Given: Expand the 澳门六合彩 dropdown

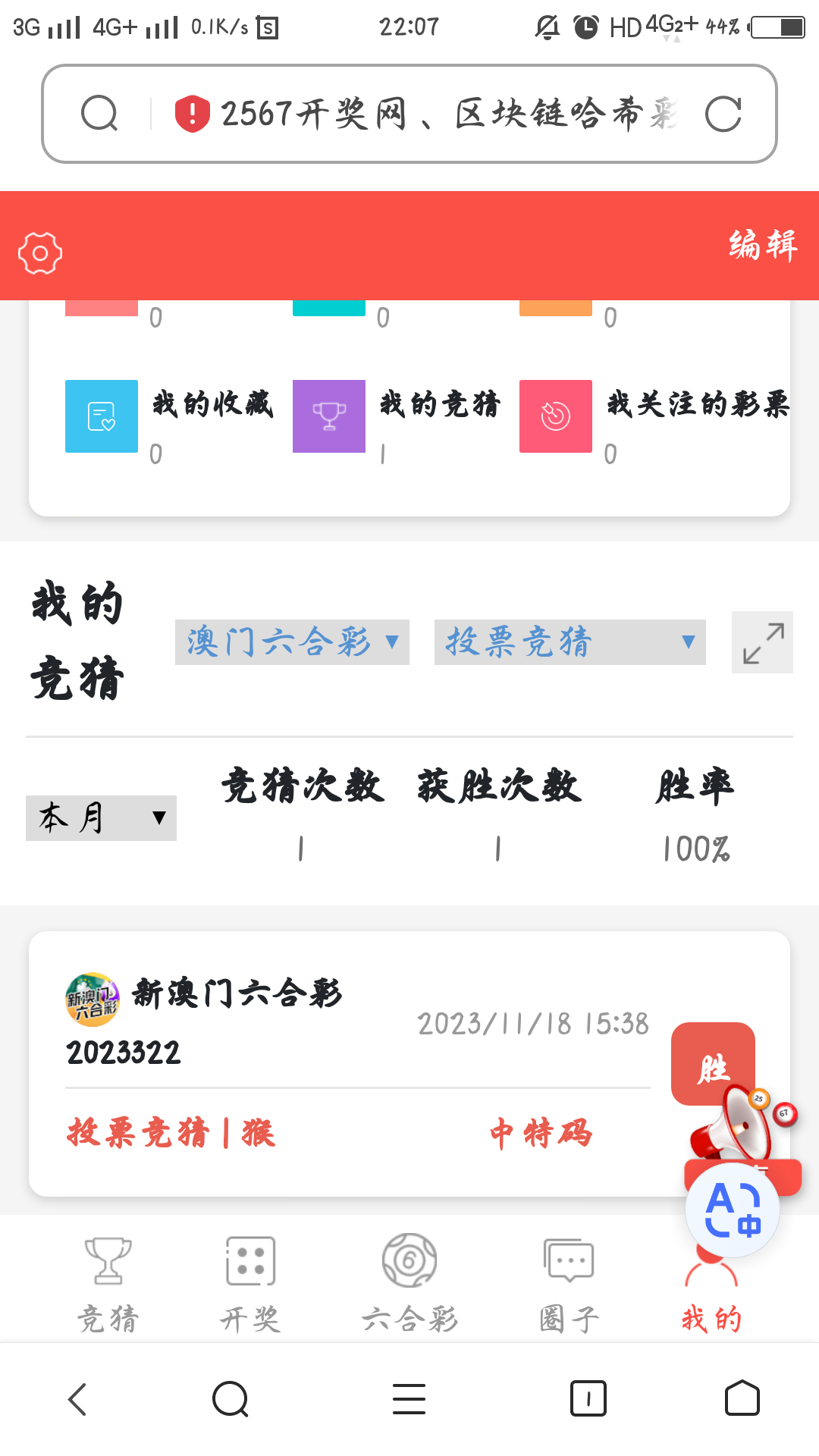Looking at the screenshot, I should point(291,642).
